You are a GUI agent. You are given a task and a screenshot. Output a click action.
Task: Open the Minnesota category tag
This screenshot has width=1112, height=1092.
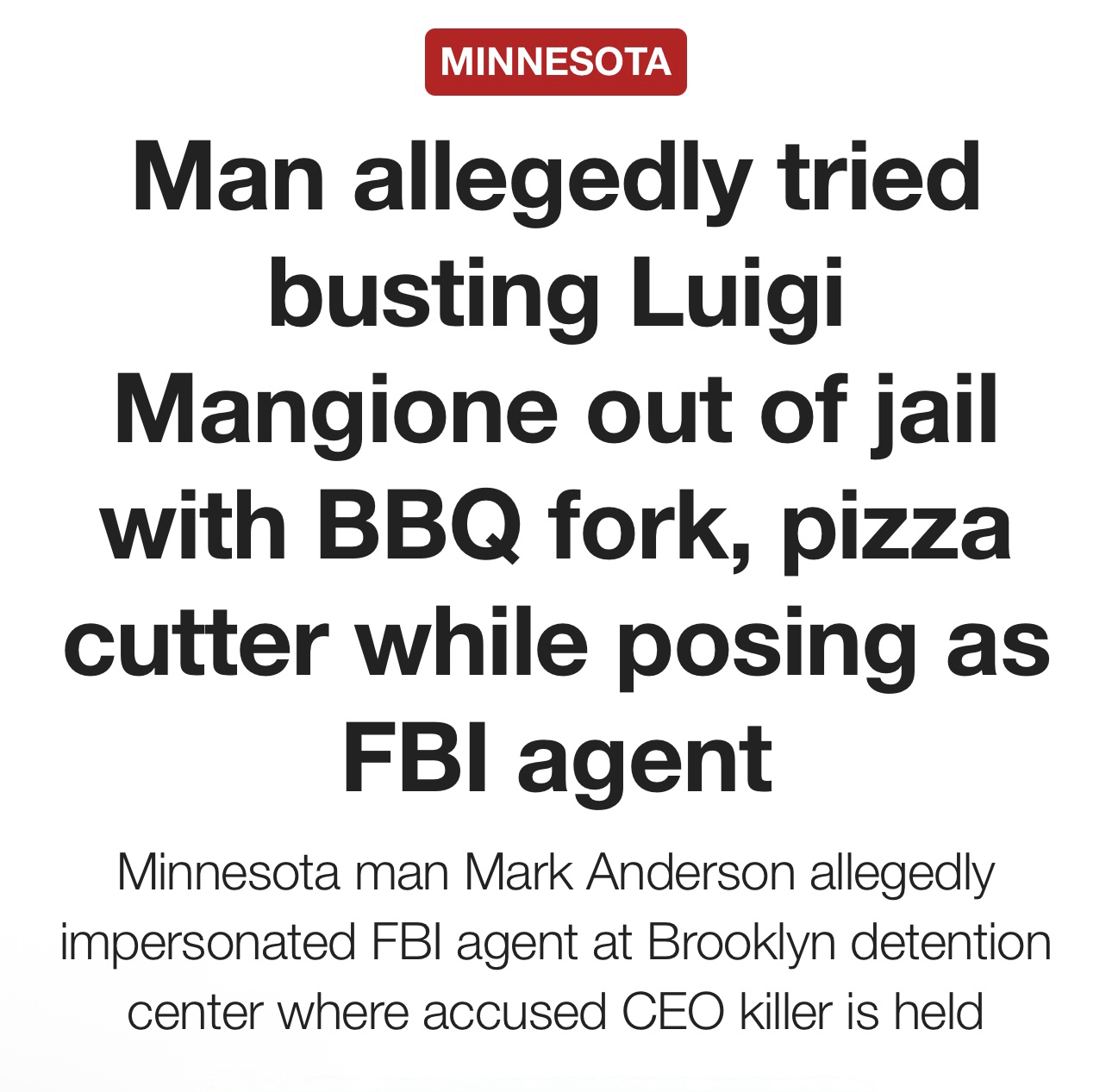pos(555,62)
